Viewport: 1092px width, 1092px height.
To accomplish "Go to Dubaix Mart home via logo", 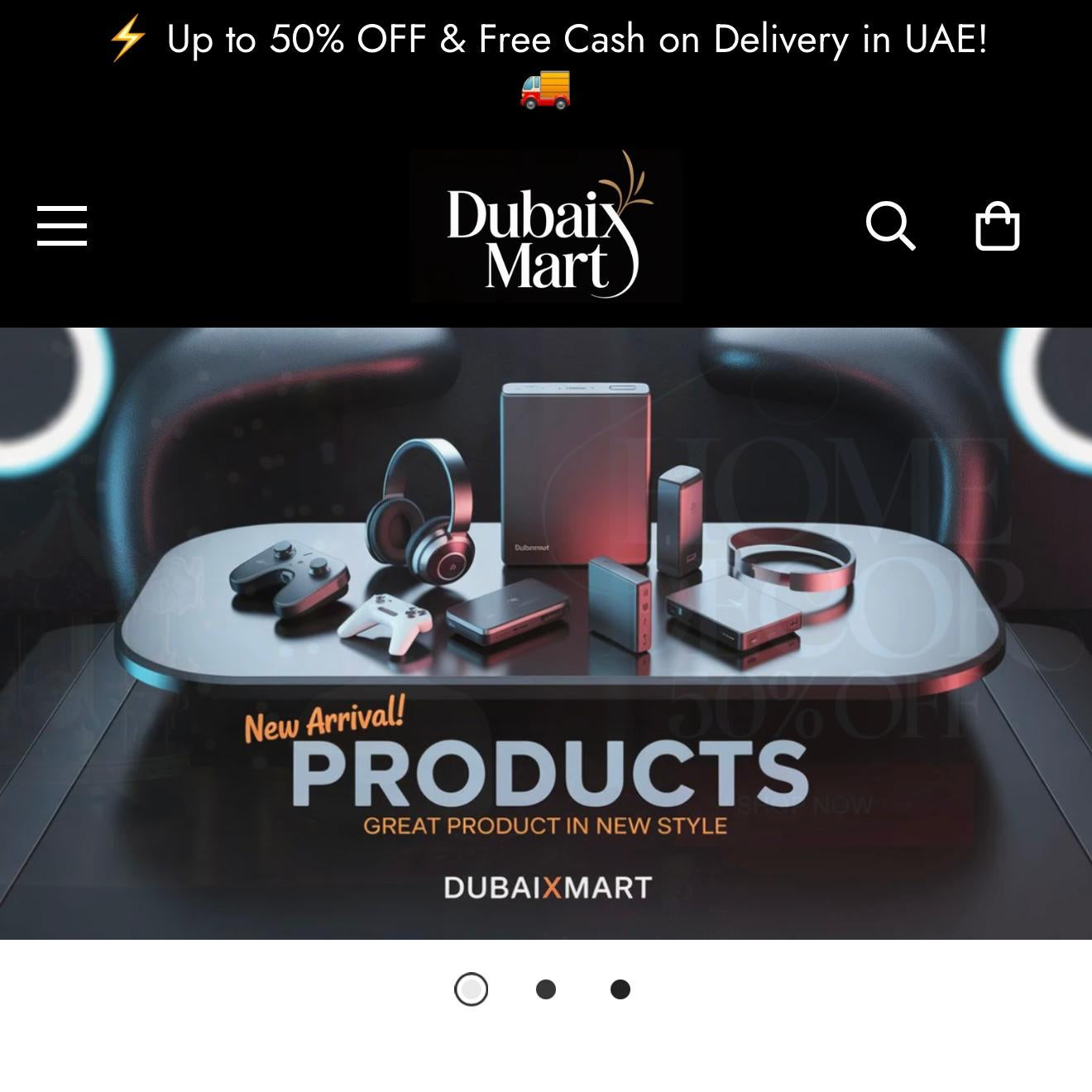I will 546,226.
